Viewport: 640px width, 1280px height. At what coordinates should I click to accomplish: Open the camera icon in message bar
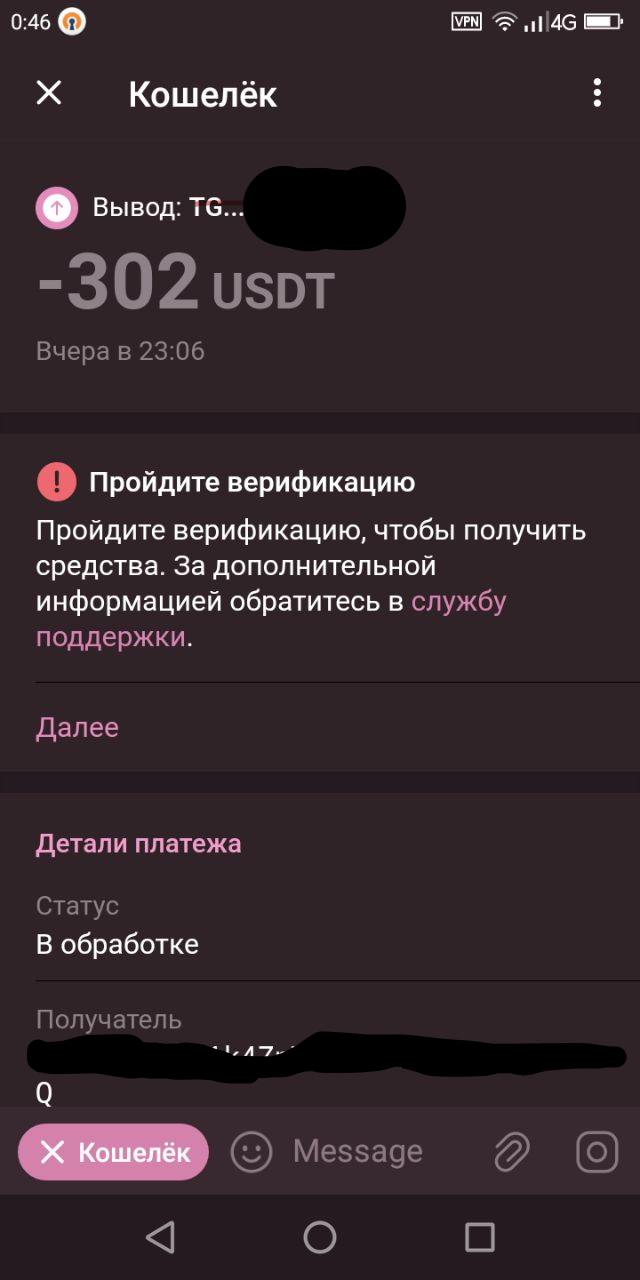point(597,1152)
